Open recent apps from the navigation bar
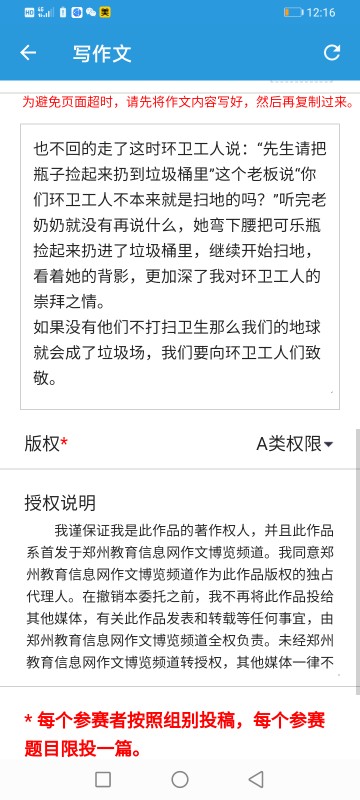This screenshot has width=360, height=800. pyautogui.click(x=103, y=779)
